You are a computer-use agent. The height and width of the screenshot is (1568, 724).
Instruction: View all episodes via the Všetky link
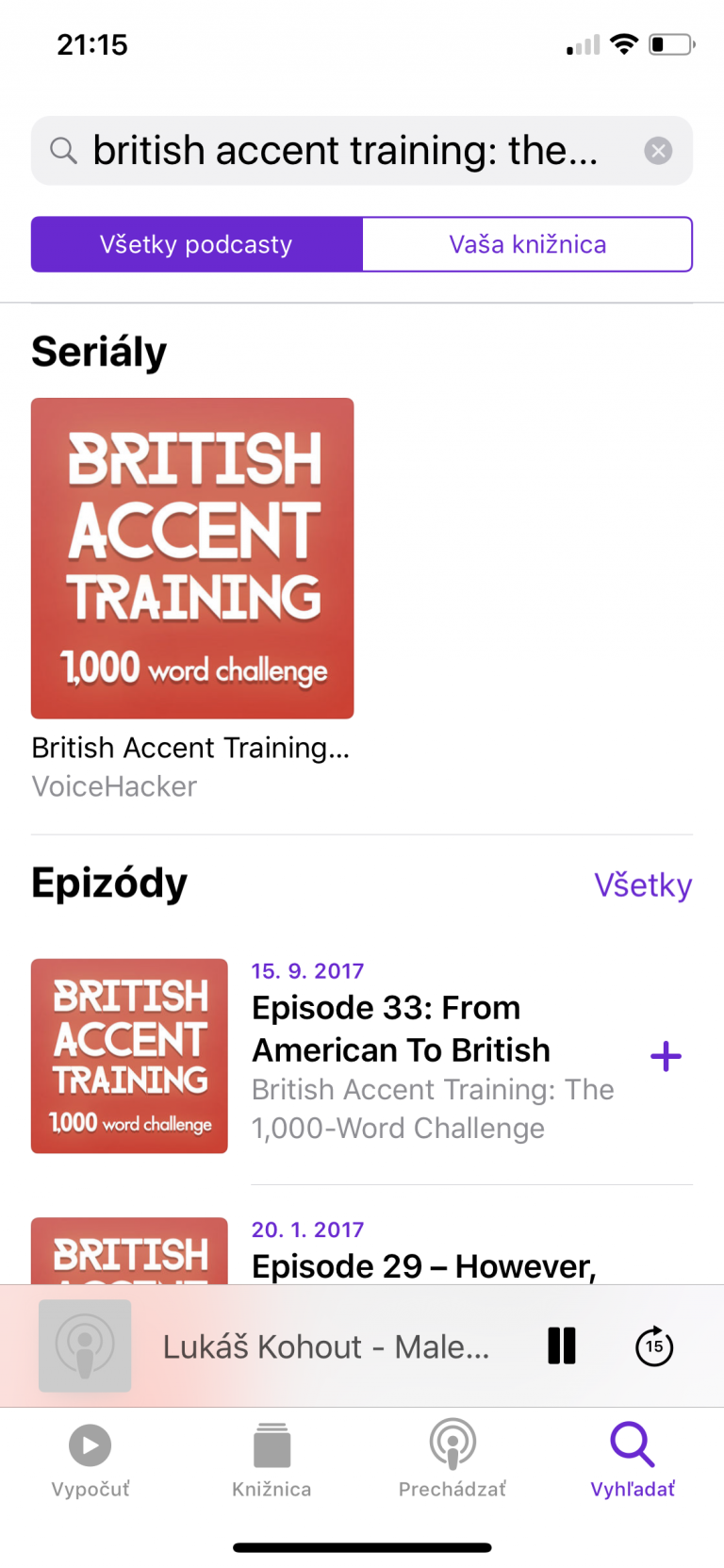(643, 885)
